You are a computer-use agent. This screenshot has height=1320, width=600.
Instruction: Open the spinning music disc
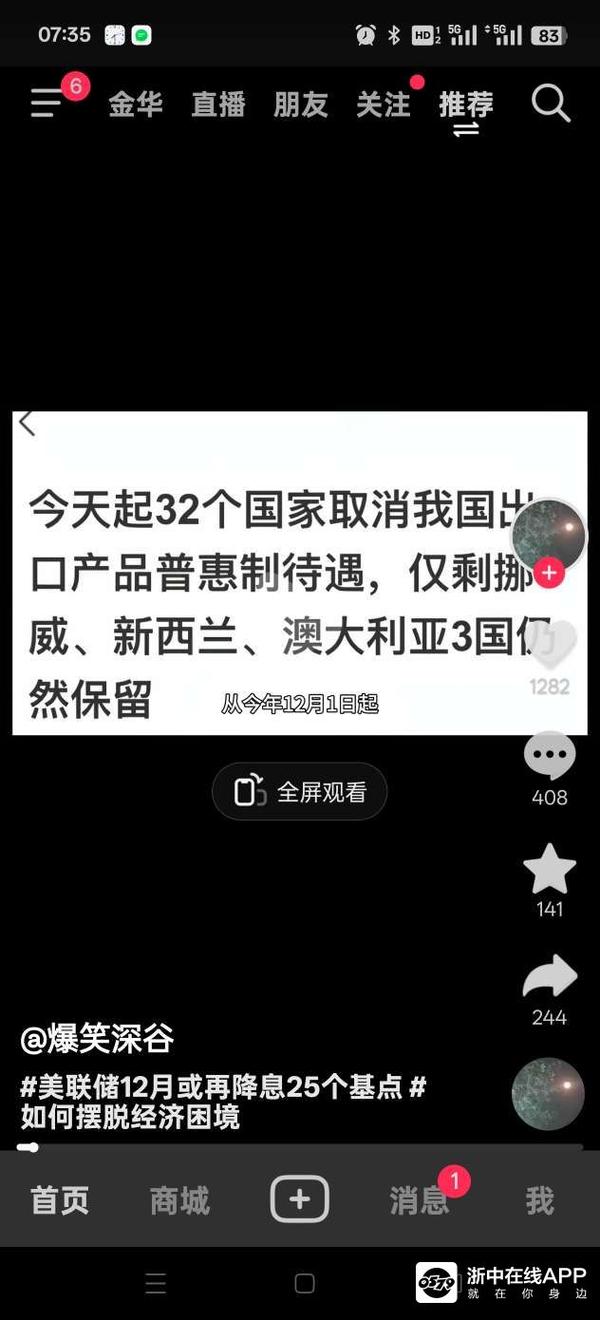click(x=547, y=1093)
